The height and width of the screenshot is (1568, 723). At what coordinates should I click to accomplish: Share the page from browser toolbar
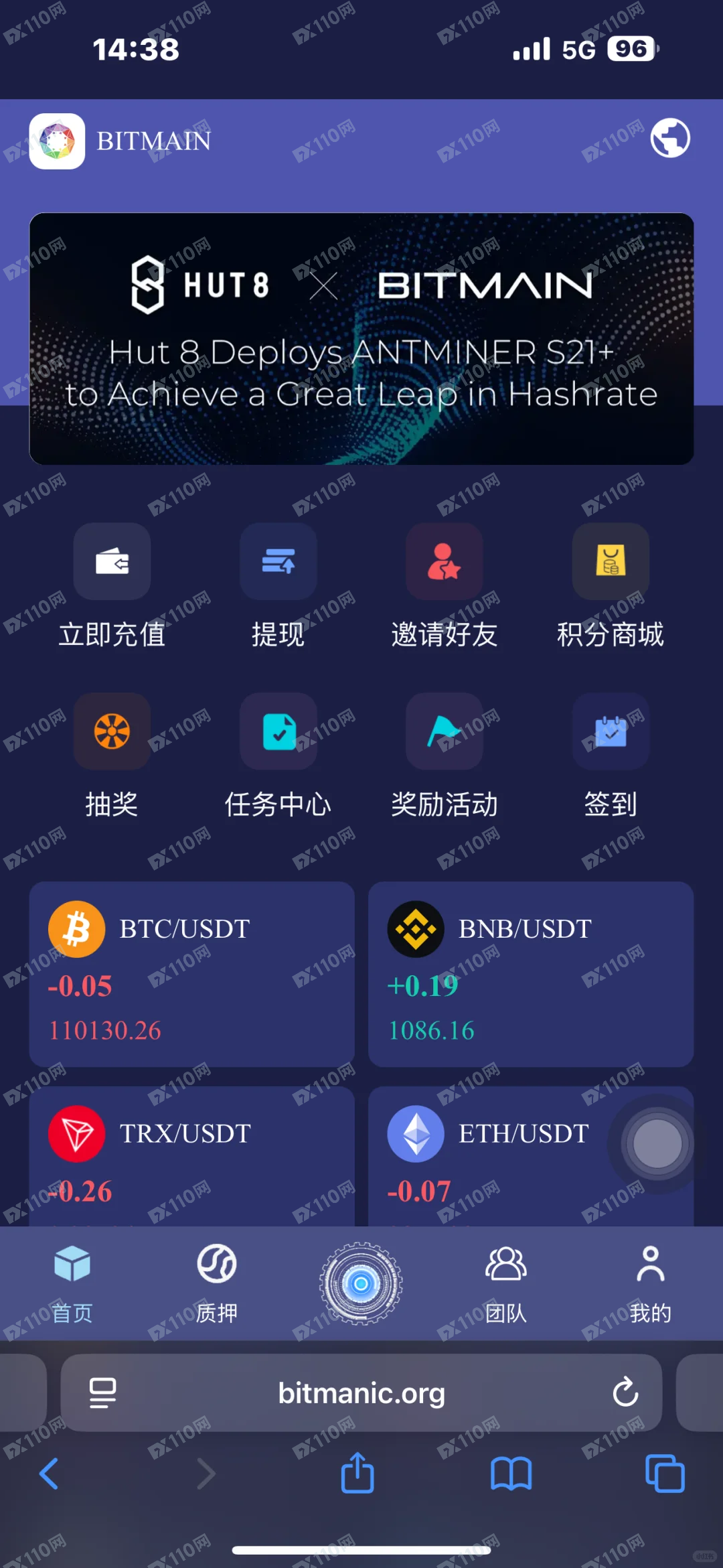coord(357,1474)
